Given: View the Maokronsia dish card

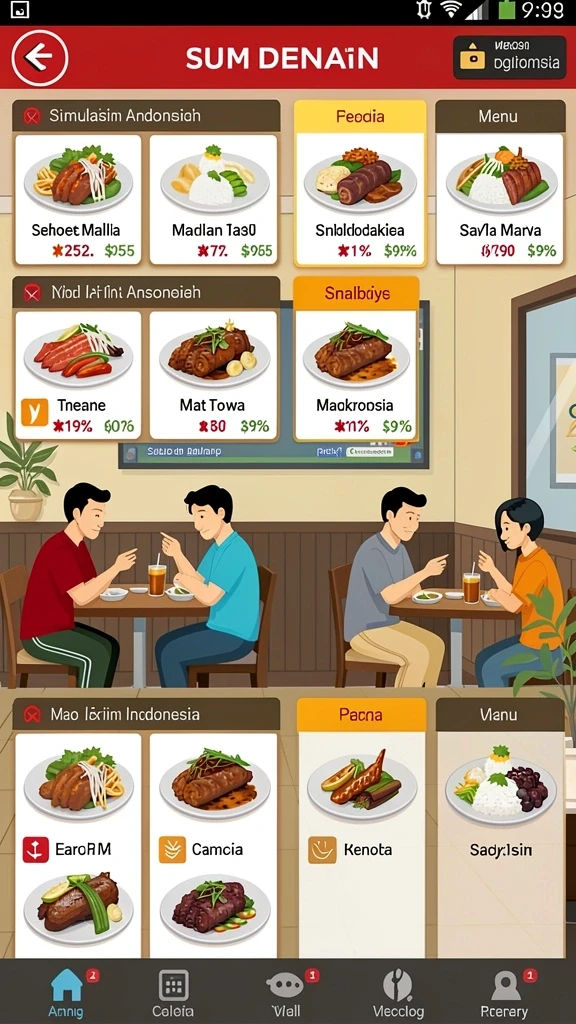Looking at the screenshot, I should 357,376.
